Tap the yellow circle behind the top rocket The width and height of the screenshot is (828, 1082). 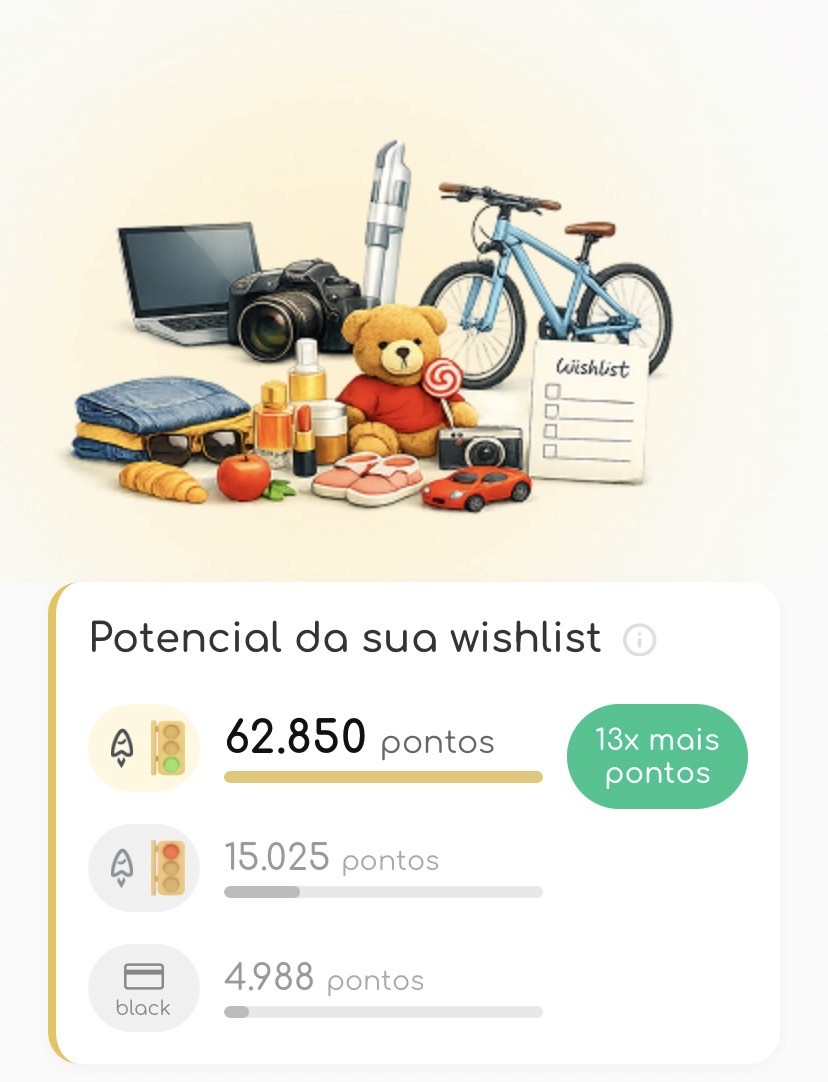click(x=143, y=748)
